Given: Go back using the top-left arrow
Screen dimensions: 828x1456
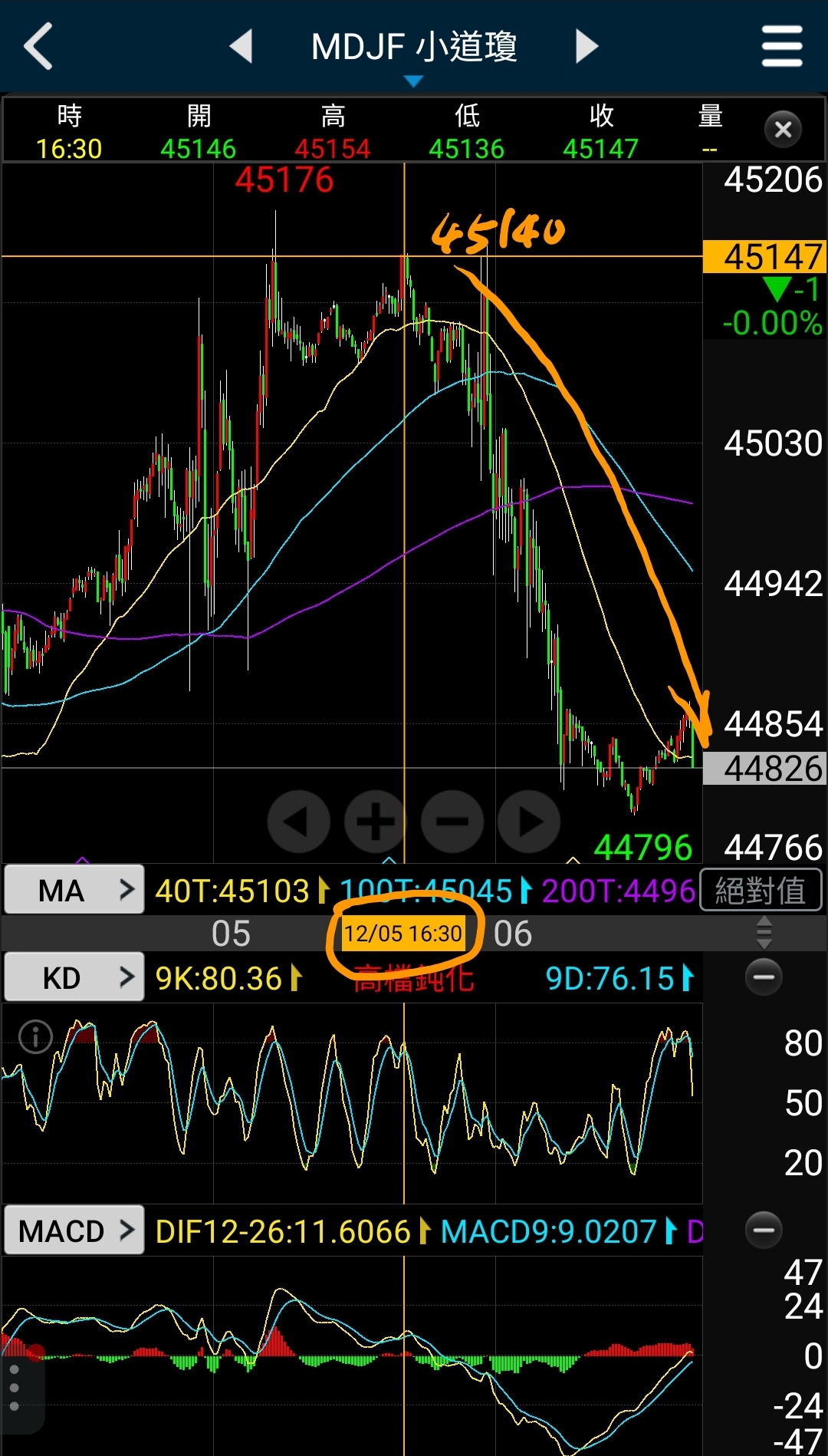Looking at the screenshot, I should [x=38, y=46].
